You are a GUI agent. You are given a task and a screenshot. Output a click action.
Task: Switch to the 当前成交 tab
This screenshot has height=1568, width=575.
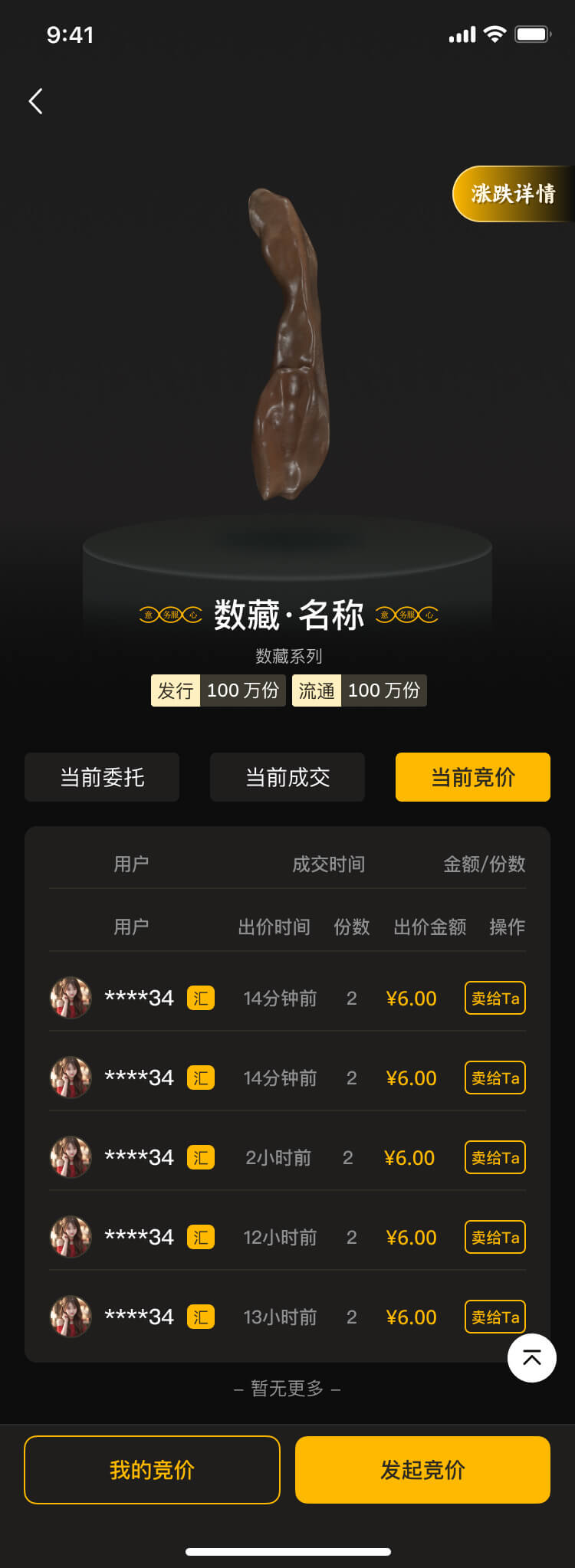coord(287,777)
